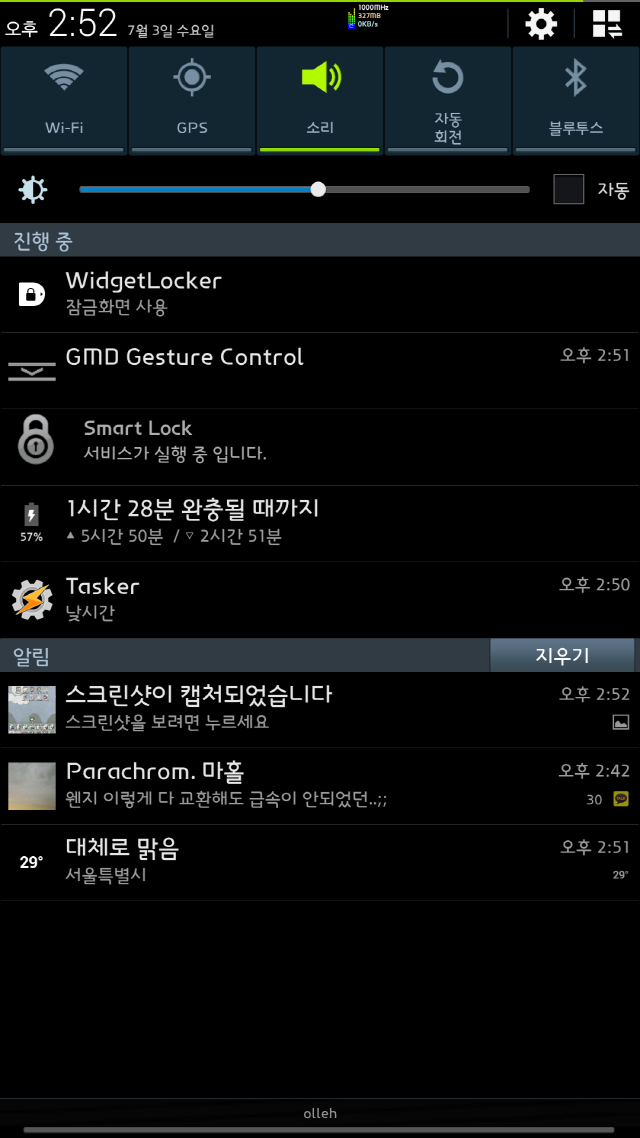640x1138 pixels.
Task: View the captured screenshot notification
Action: click(320, 708)
